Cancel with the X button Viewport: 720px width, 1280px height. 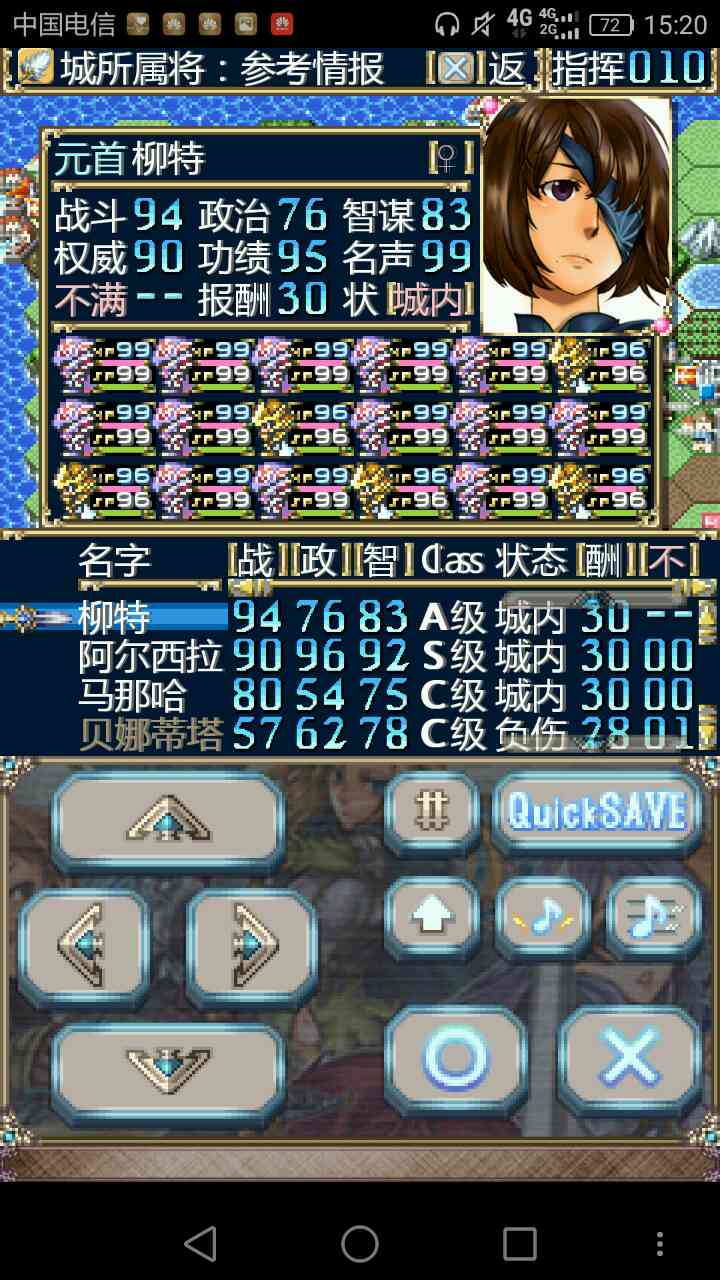tap(630, 1060)
